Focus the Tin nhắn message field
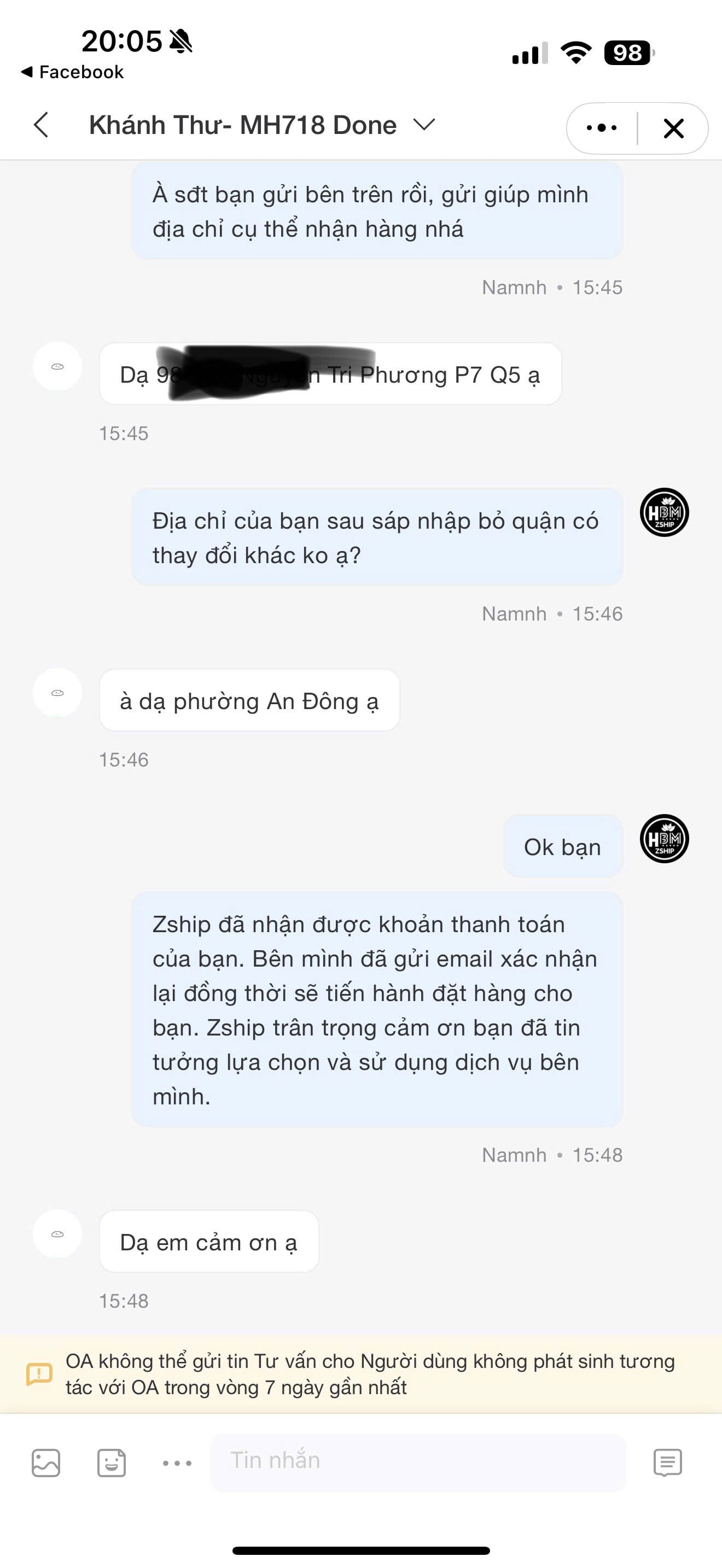 [418, 1461]
